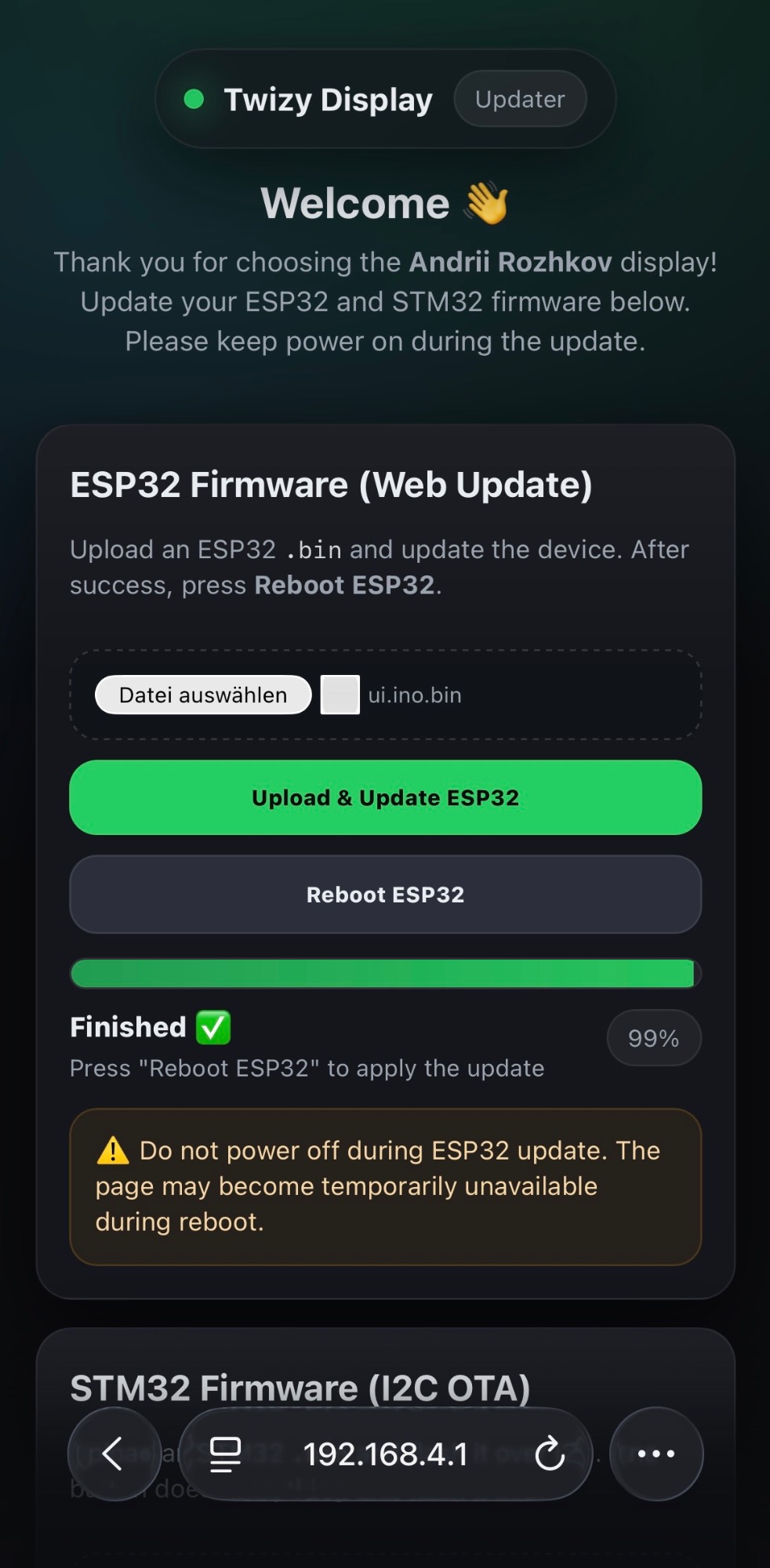Image resolution: width=770 pixels, height=1568 pixels.
Task: Tap the Reboot ESP32 button
Action: pos(385,895)
